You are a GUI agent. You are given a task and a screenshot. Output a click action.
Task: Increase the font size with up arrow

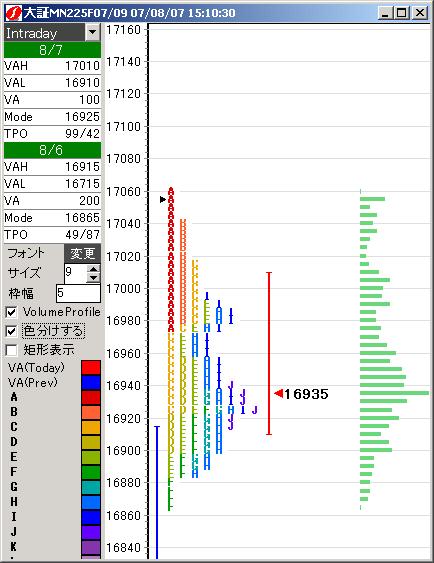(x=93, y=269)
